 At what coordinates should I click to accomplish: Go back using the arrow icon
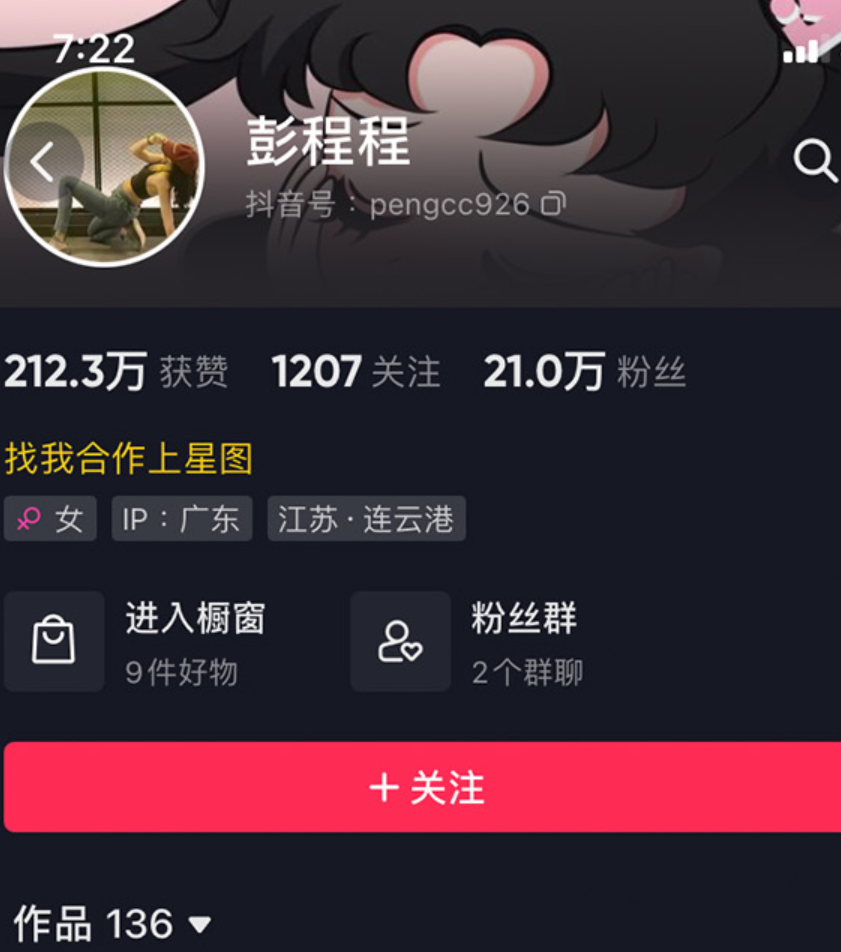coord(42,162)
